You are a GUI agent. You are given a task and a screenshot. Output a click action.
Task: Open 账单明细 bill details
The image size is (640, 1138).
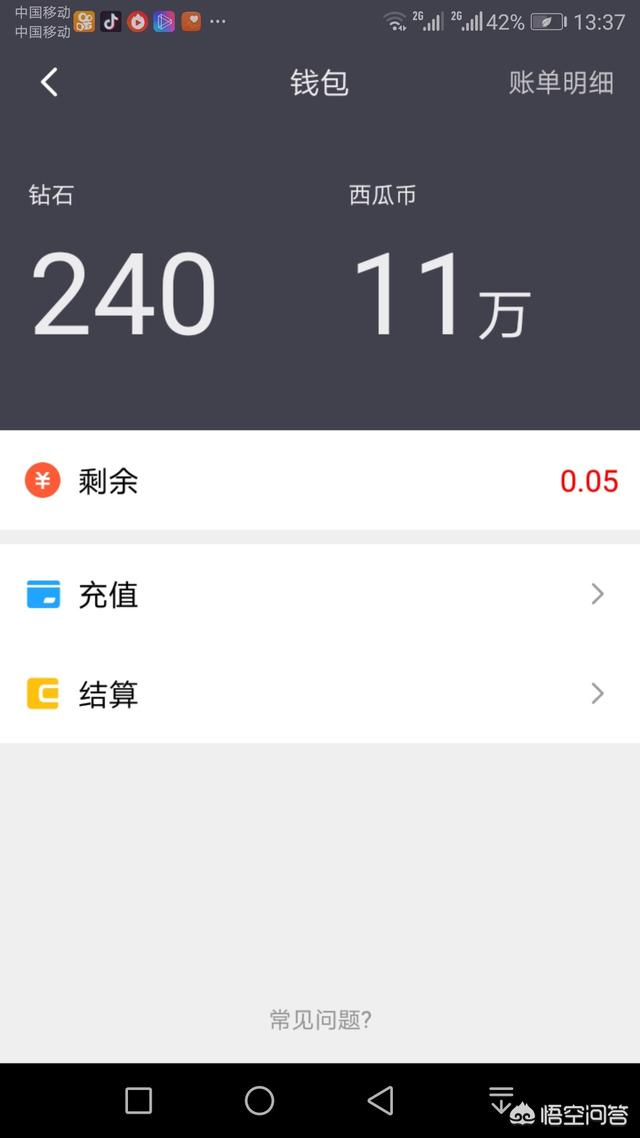(560, 82)
